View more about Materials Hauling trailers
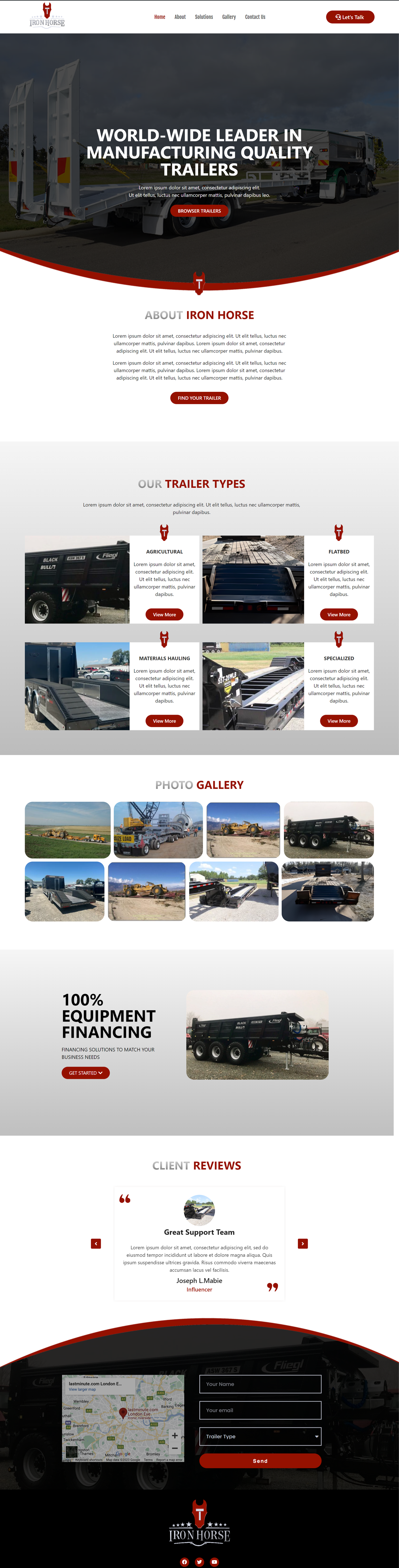Viewport: 399px width, 1568px height. (x=165, y=721)
